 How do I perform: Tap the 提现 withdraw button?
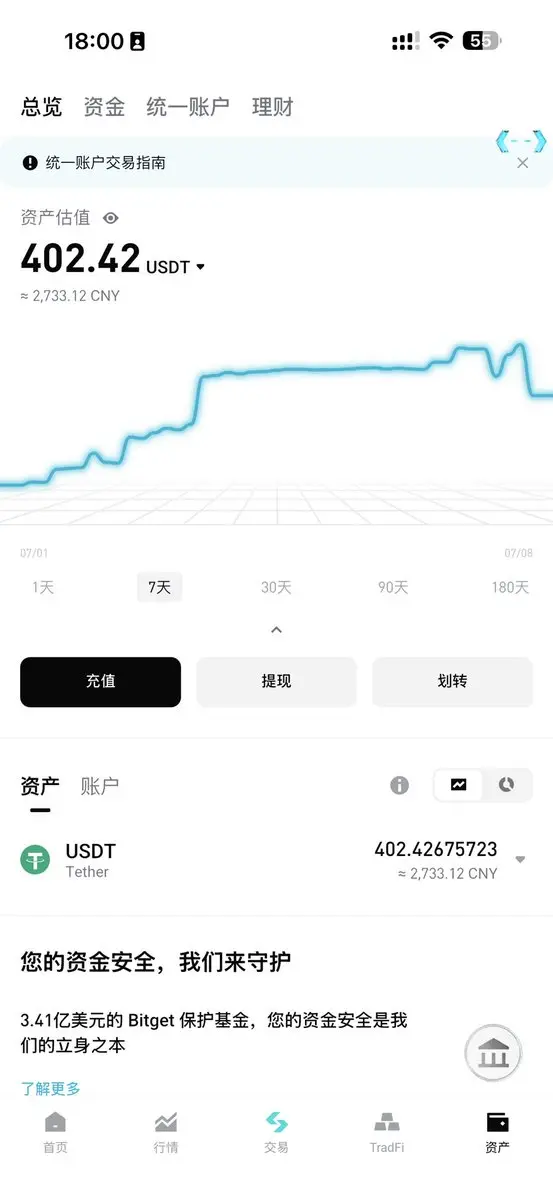pos(276,682)
